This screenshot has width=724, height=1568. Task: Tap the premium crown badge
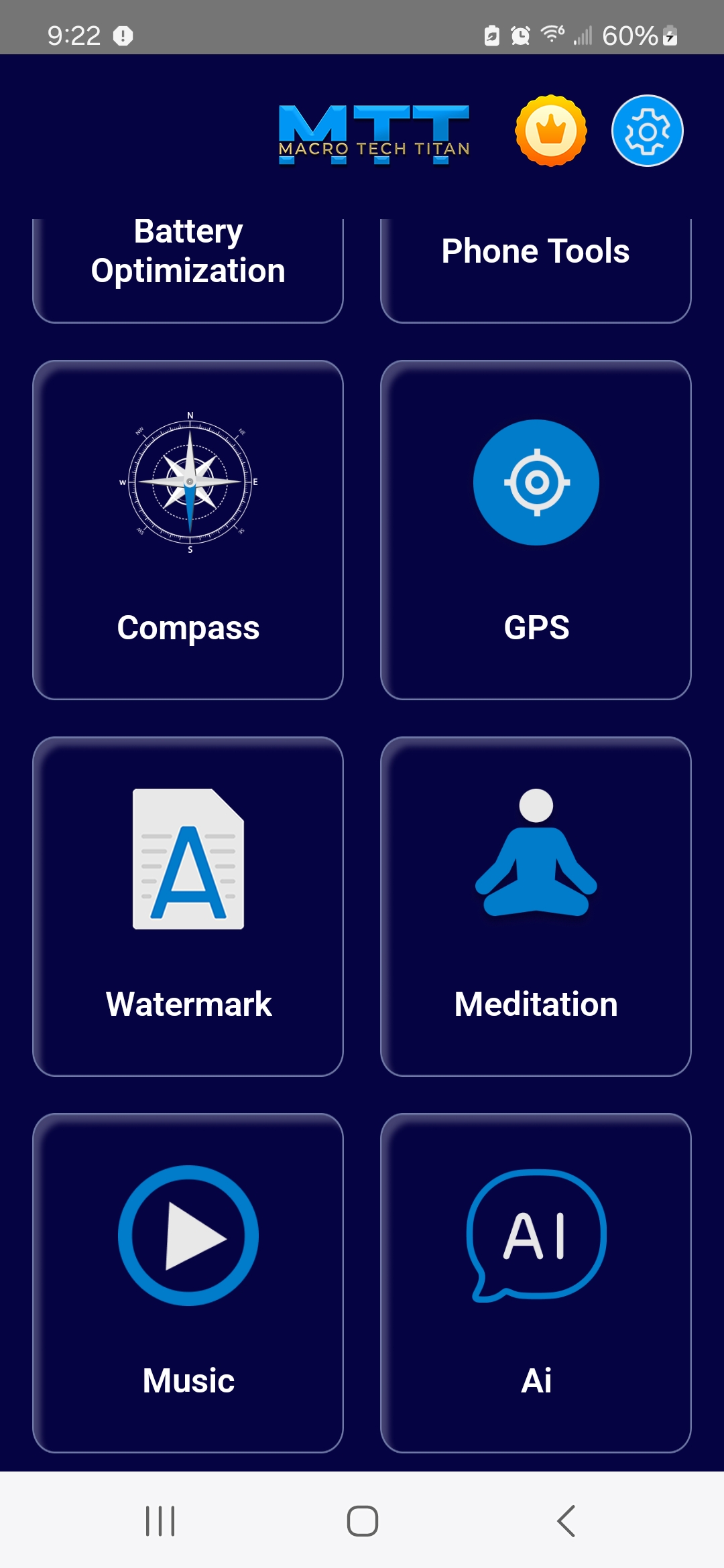pyautogui.click(x=551, y=131)
